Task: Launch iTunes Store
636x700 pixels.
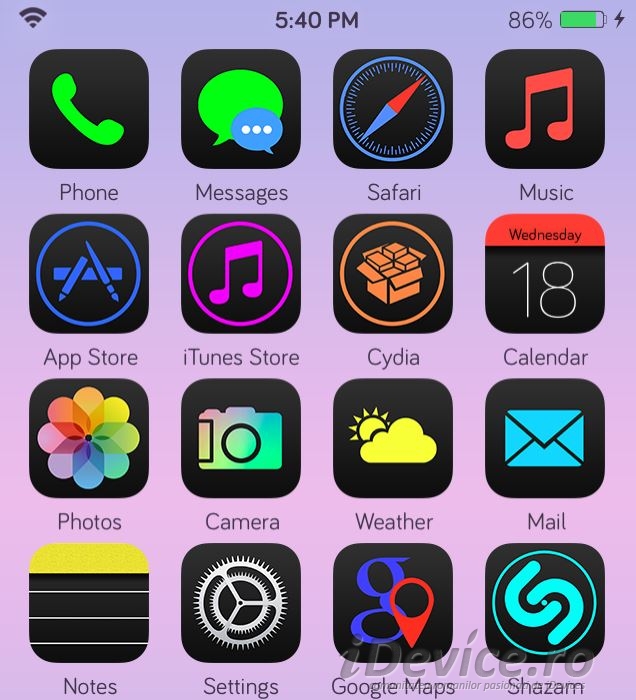Action: click(x=241, y=273)
